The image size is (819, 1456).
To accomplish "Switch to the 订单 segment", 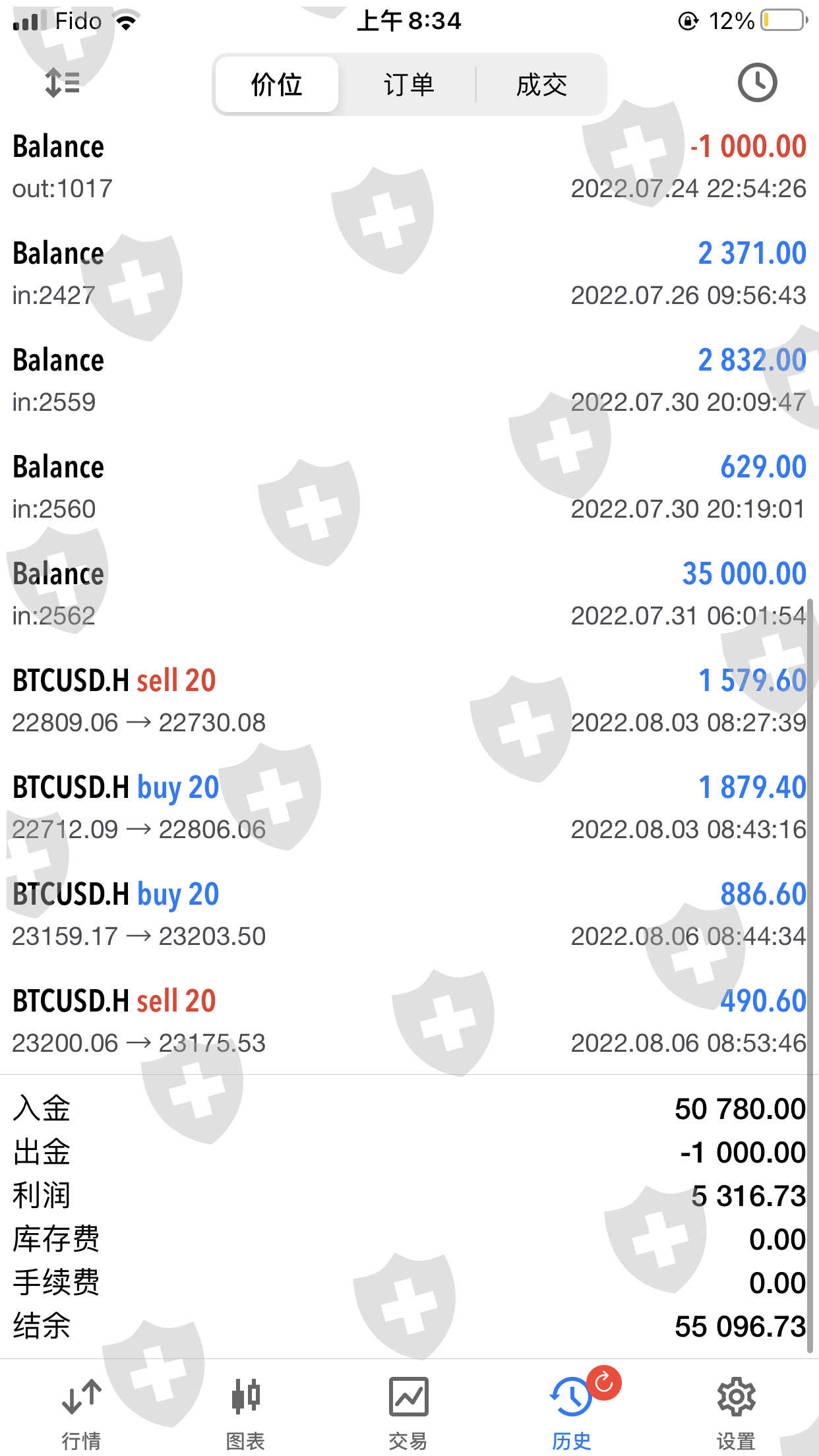I will 409,85.
